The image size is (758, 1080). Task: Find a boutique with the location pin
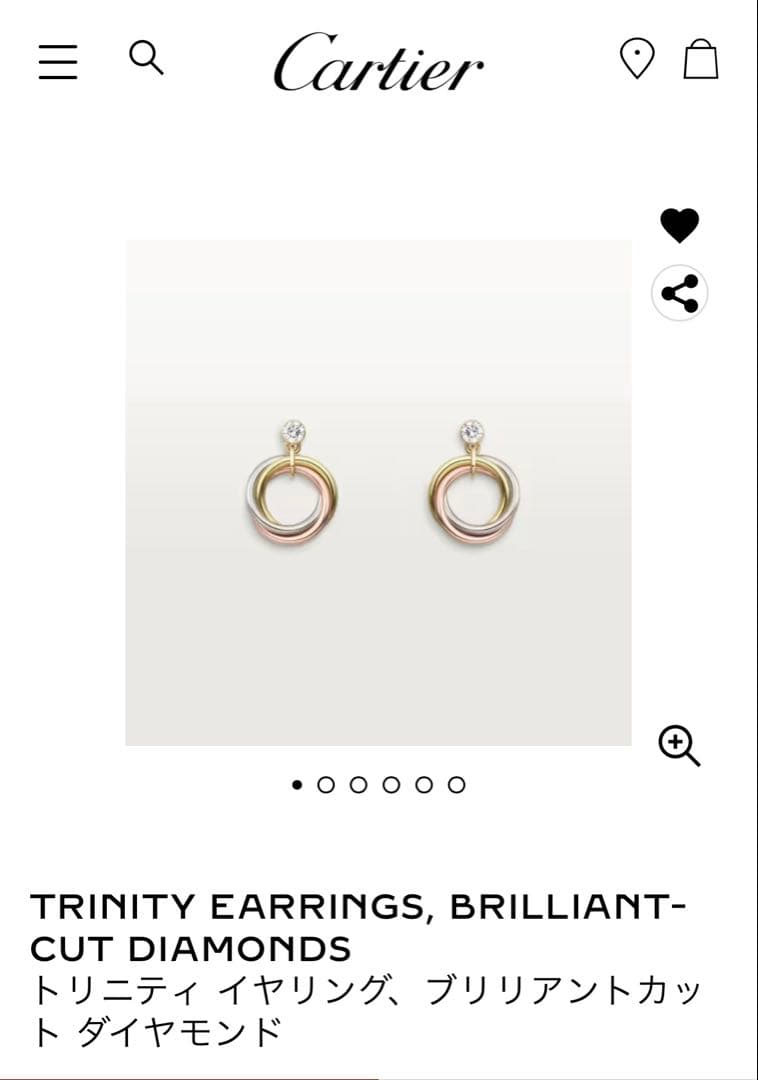click(x=636, y=59)
